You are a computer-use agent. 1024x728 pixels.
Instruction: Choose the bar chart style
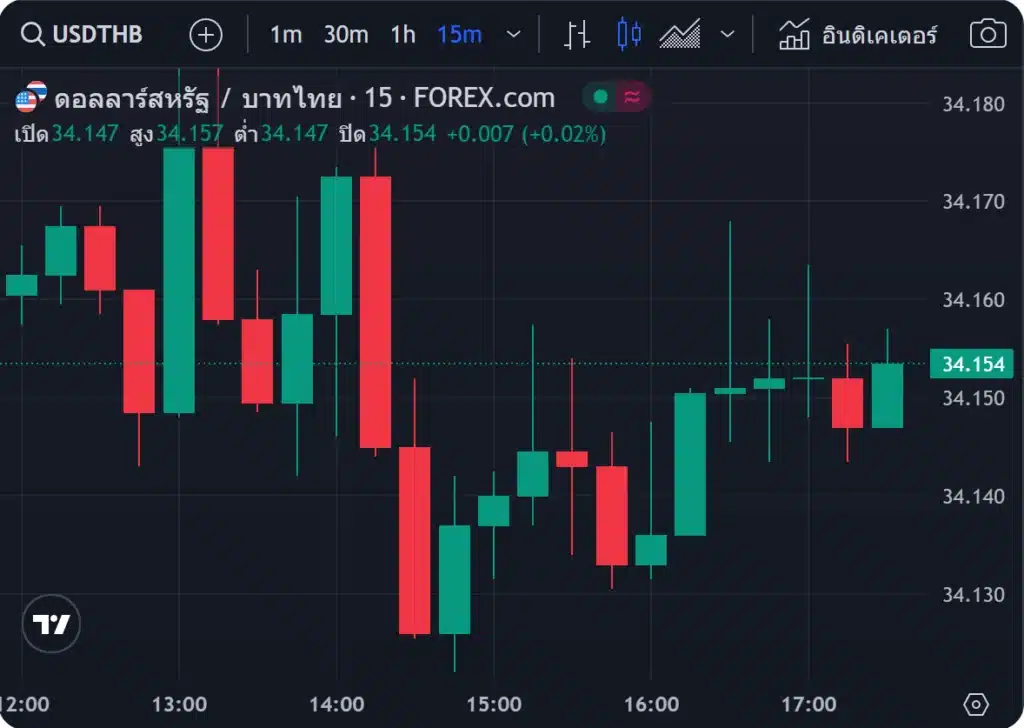(x=577, y=35)
